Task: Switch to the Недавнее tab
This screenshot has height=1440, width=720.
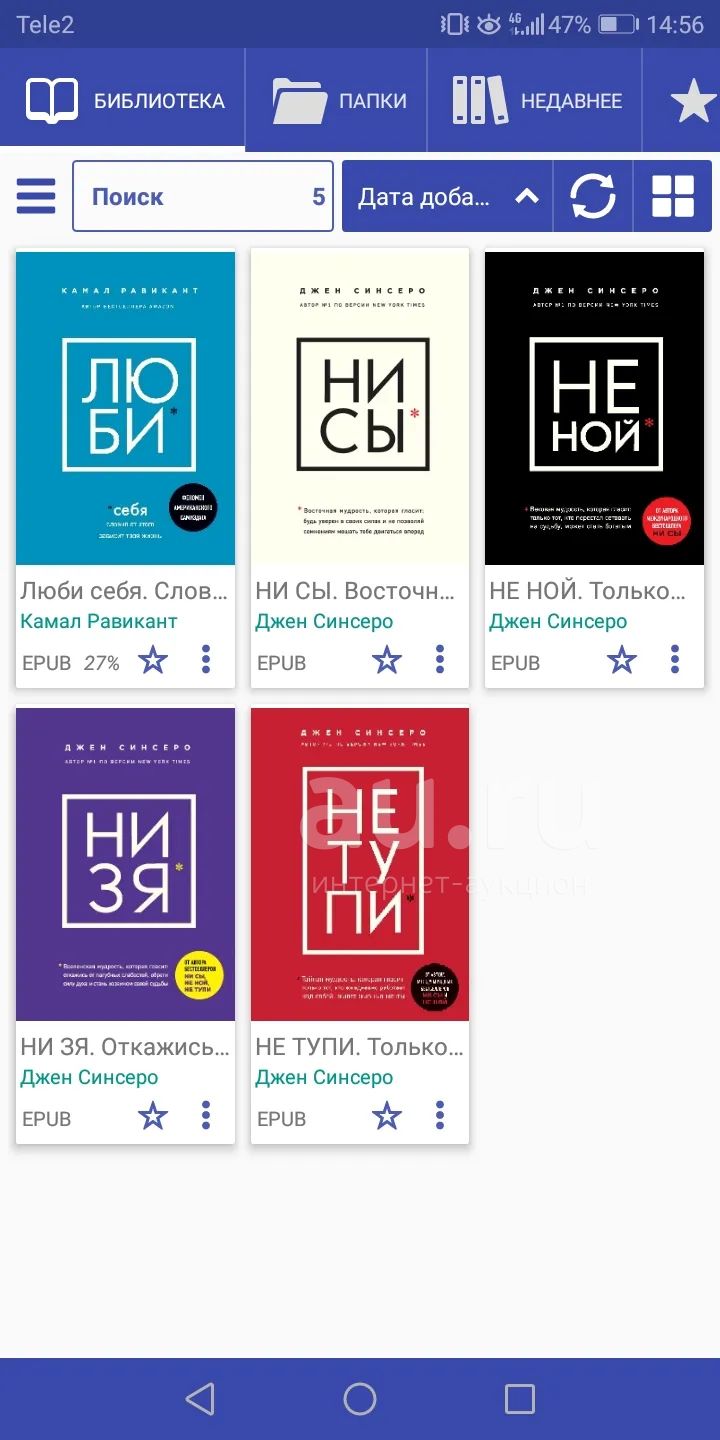Action: pos(535,100)
